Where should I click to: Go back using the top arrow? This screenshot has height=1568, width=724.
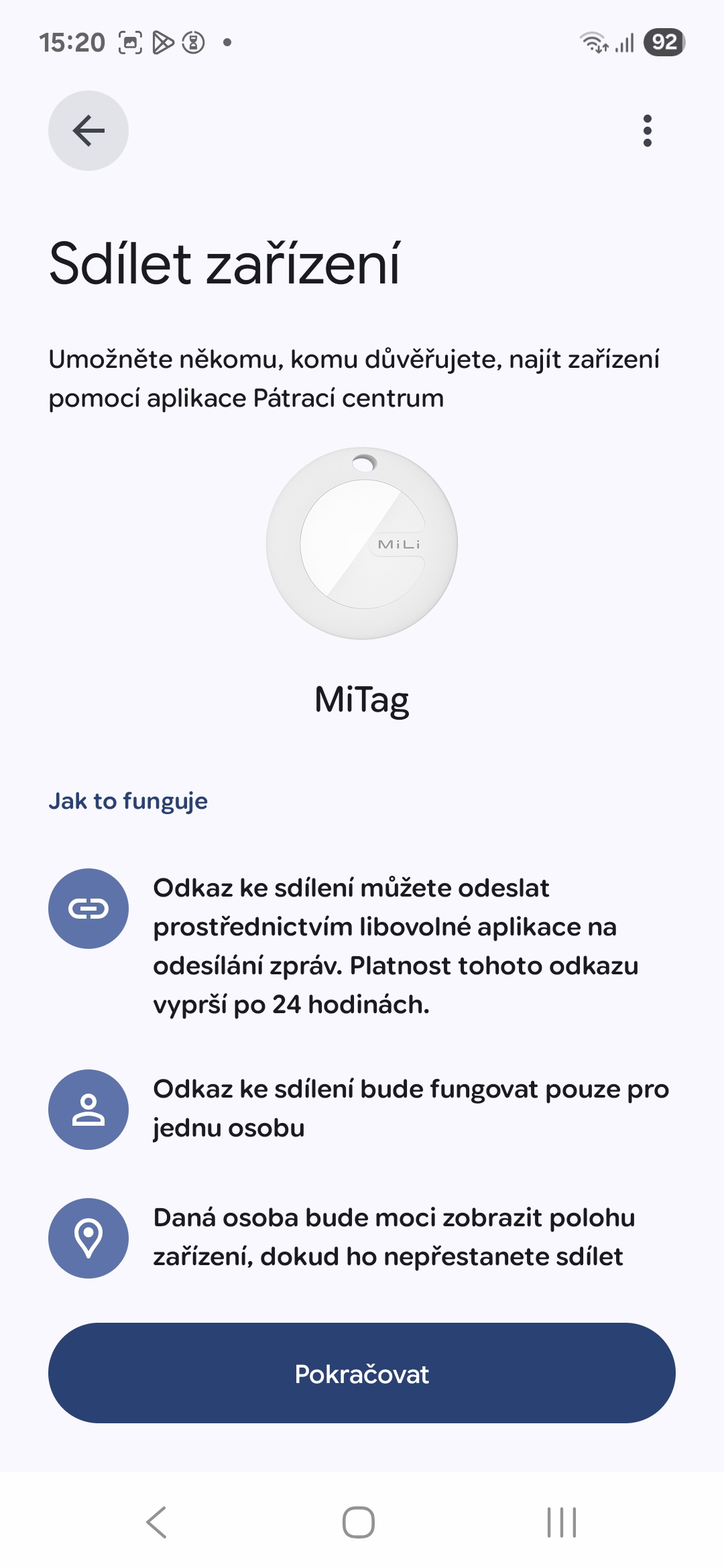(88, 131)
